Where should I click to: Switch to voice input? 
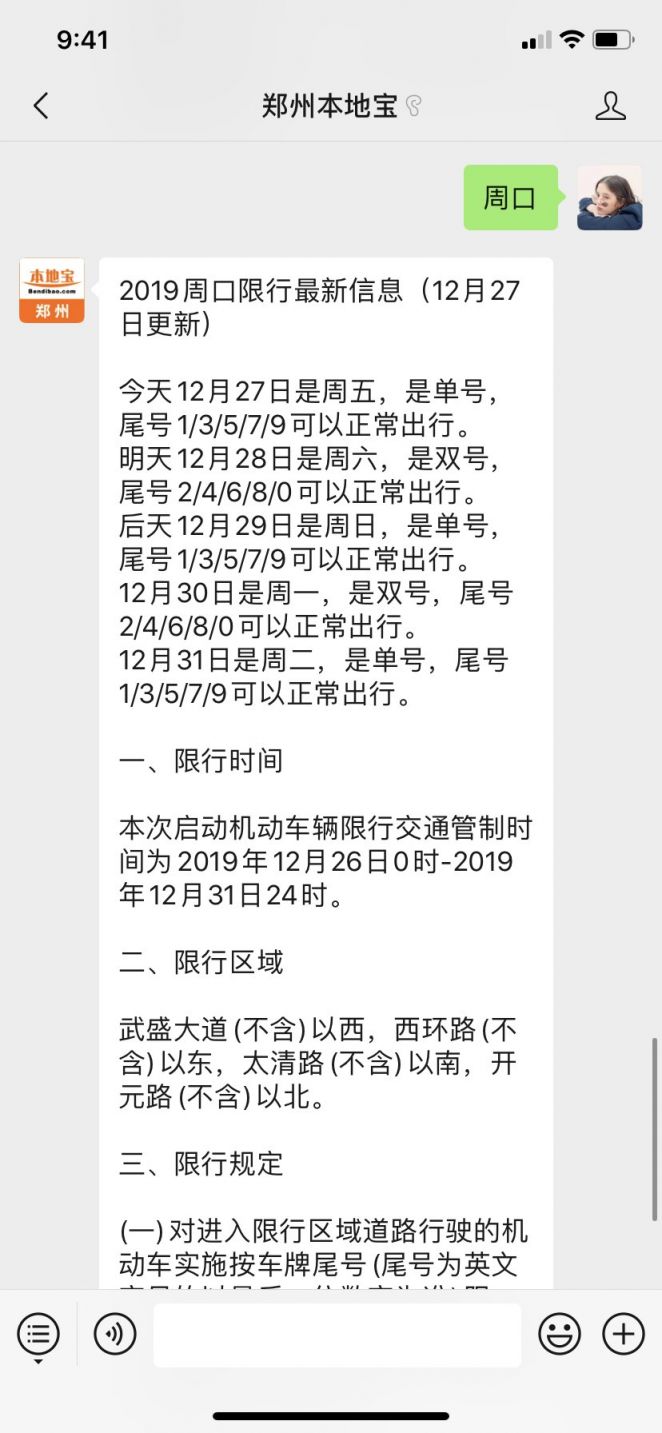(115, 1333)
